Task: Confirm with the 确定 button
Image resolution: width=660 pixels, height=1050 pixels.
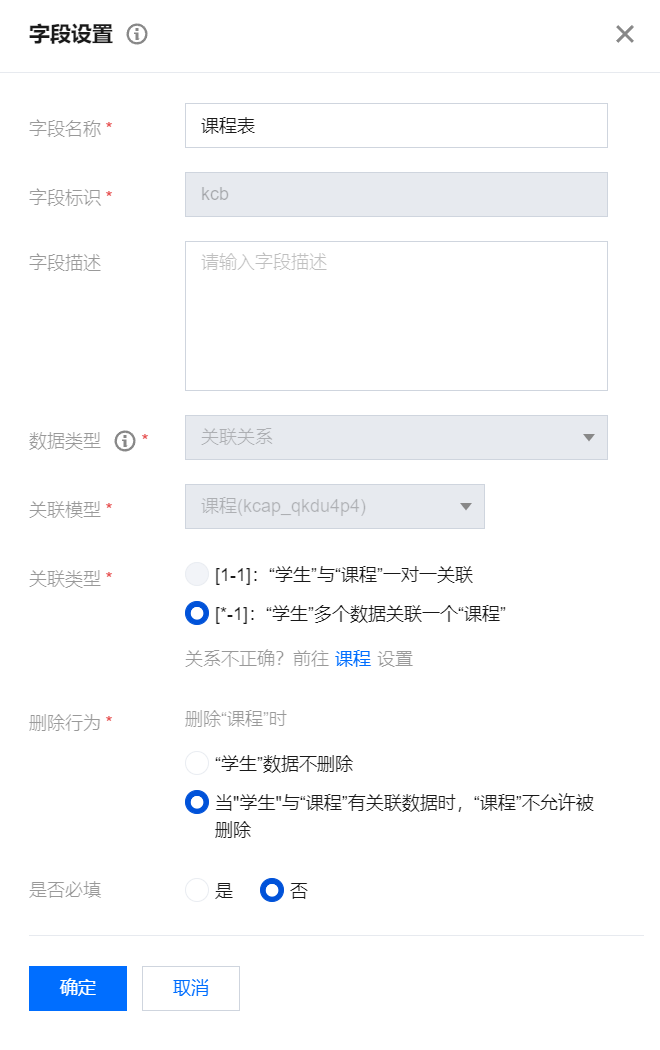Action: 78,988
